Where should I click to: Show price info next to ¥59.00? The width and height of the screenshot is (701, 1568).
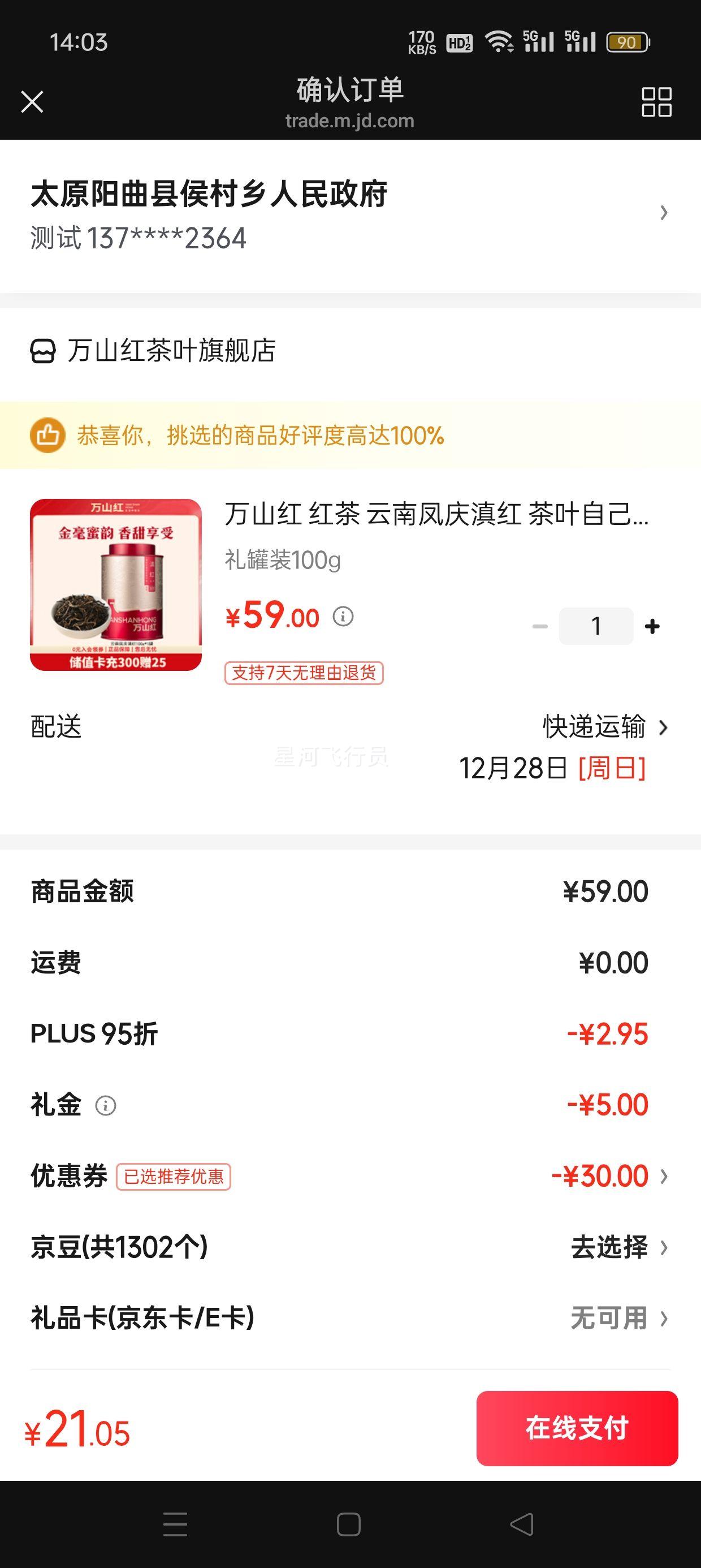click(343, 617)
